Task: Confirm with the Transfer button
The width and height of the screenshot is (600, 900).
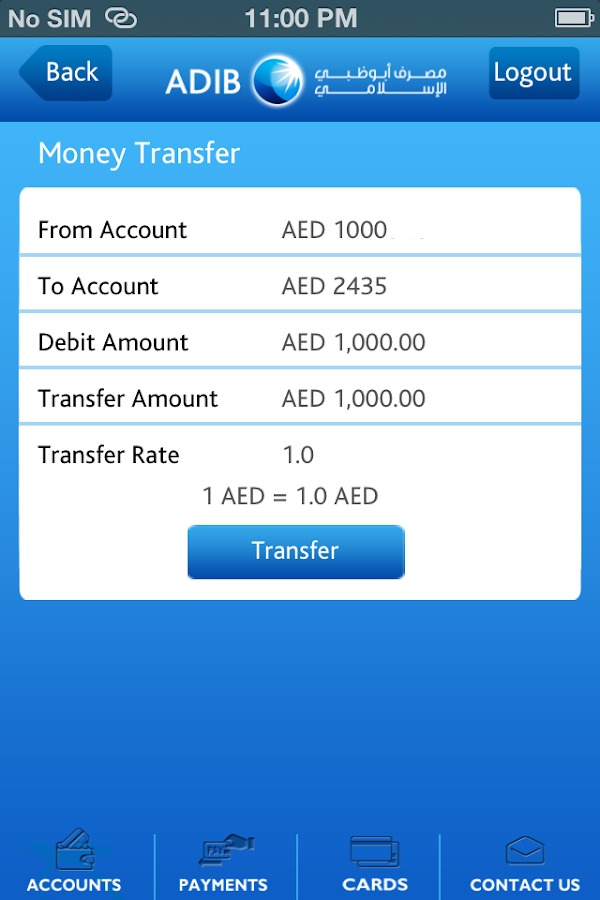Action: coord(296,551)
